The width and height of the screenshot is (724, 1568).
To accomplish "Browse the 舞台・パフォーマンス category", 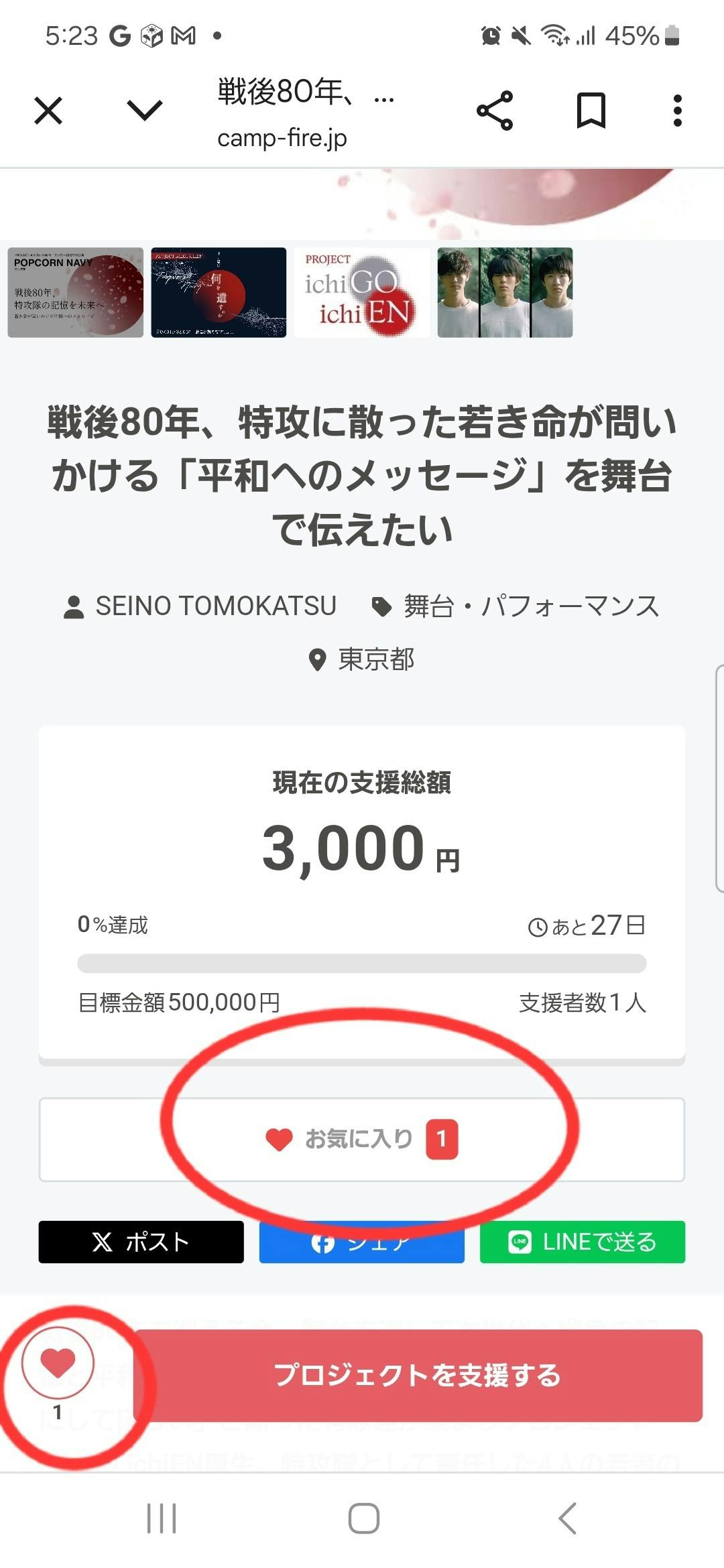I will pyautogui.click(x=516, y=606).
